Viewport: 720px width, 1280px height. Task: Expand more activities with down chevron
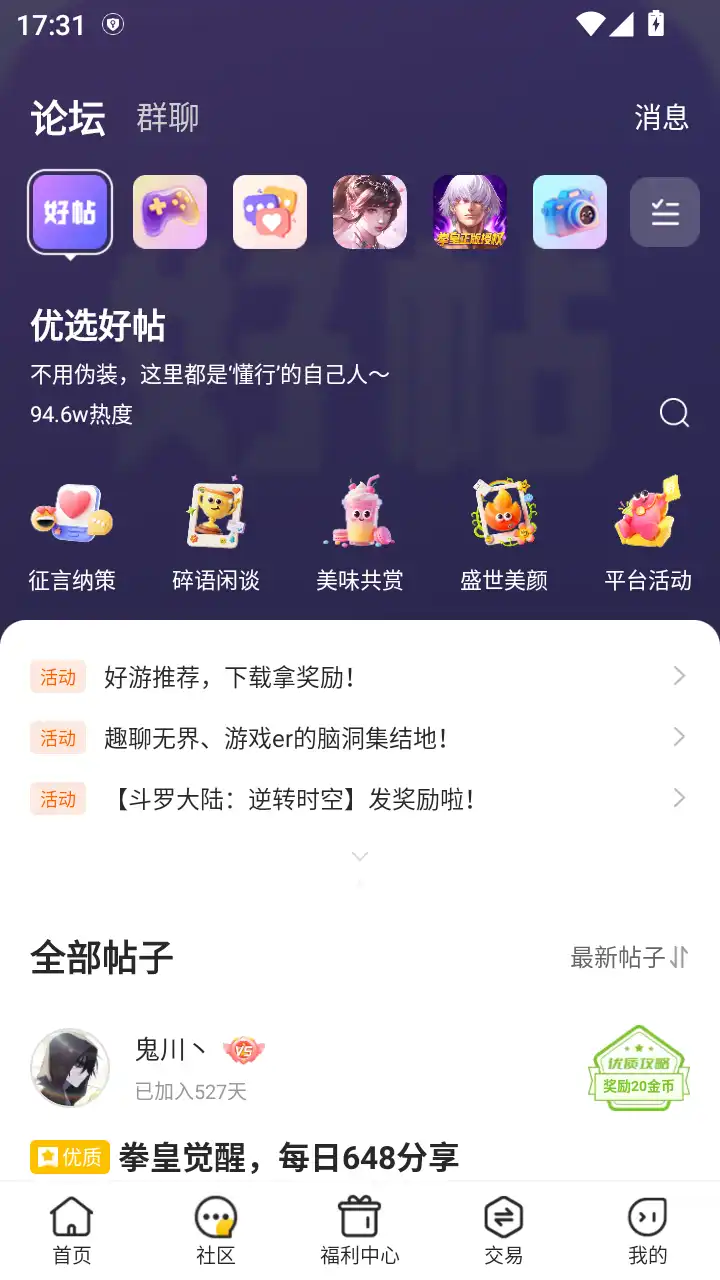359,856
